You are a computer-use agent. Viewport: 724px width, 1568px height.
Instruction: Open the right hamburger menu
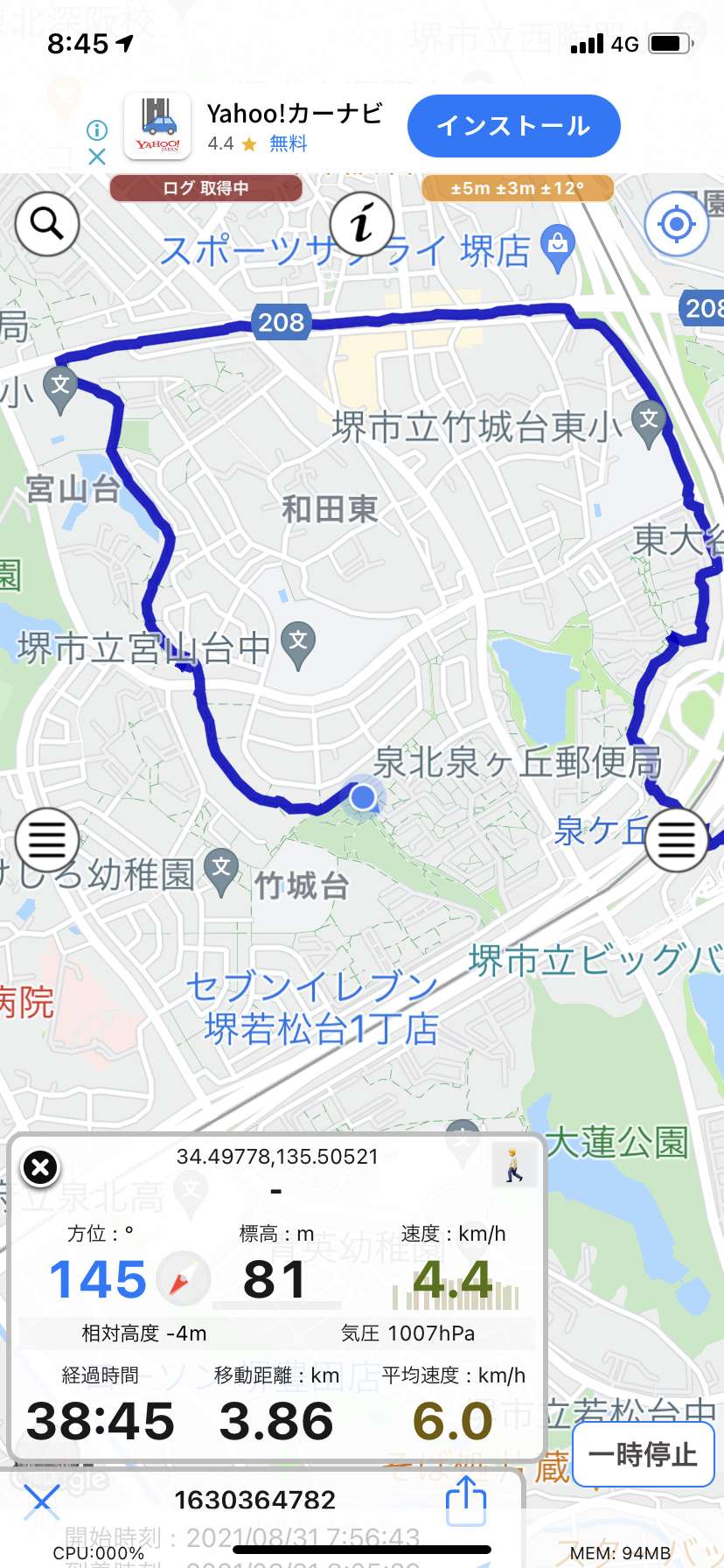[x=676, y=840]
